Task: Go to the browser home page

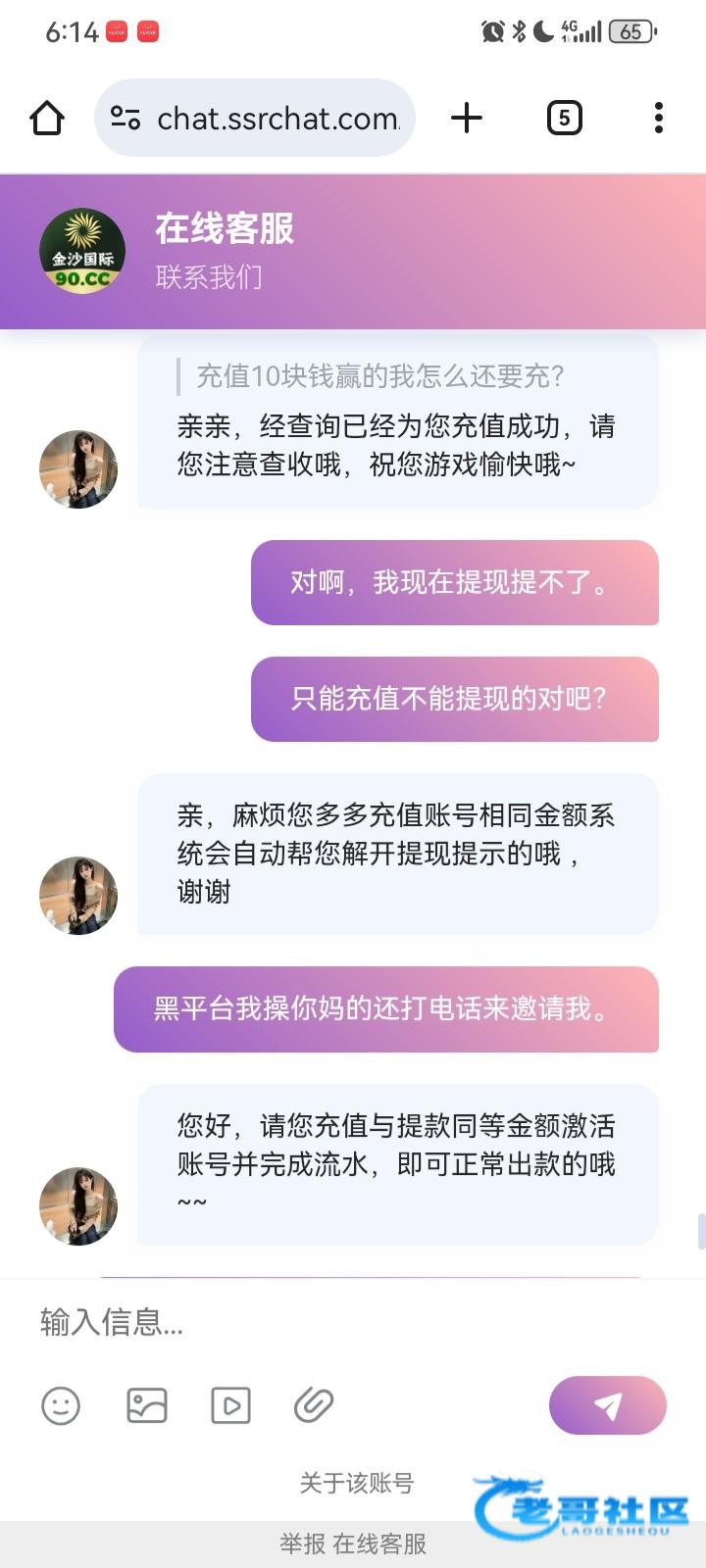Action: [47, 118]
